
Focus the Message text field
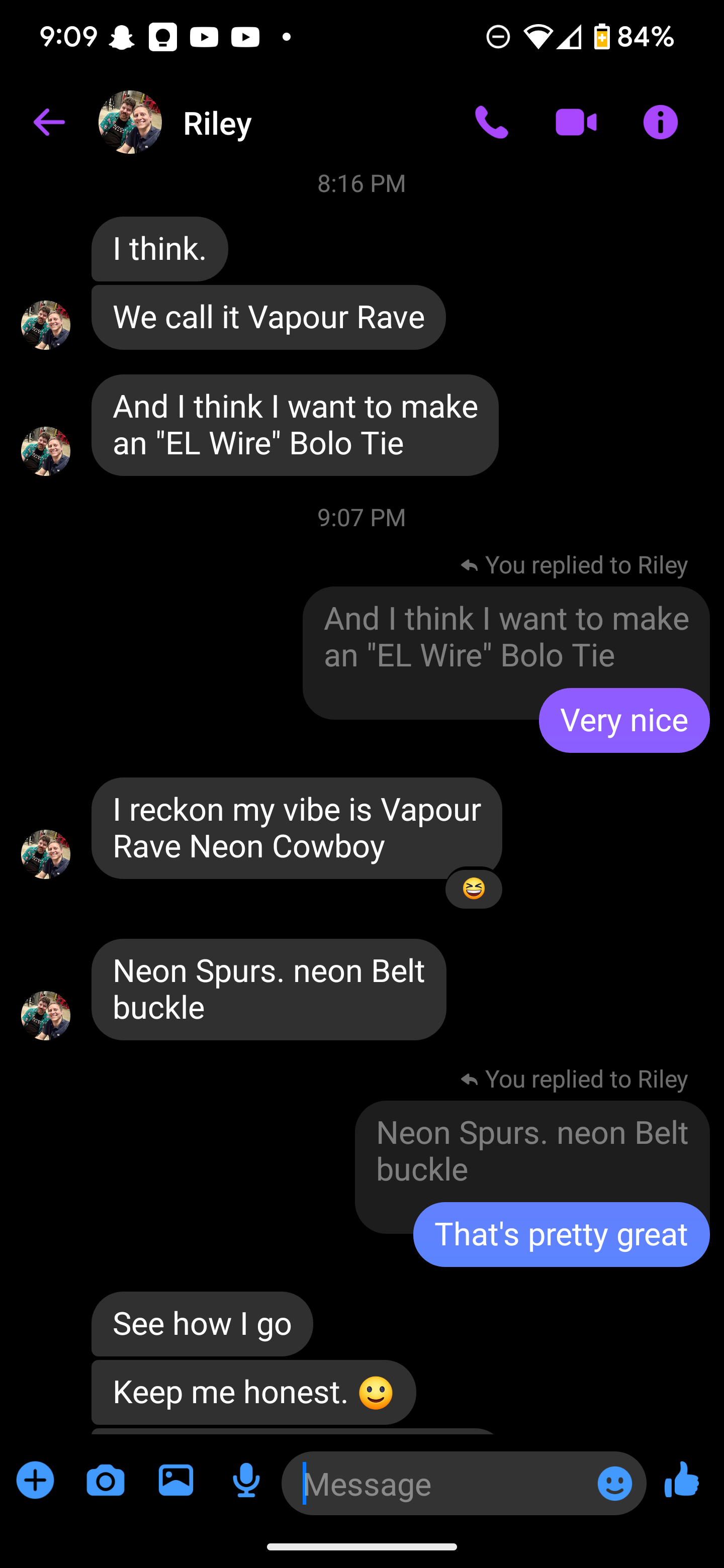coord(438,1484)
